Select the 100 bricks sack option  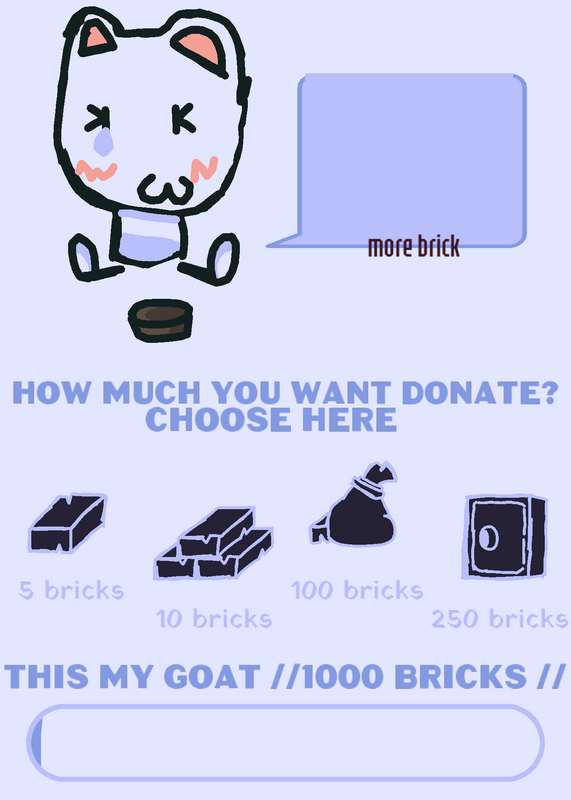(x=354, y=504)
